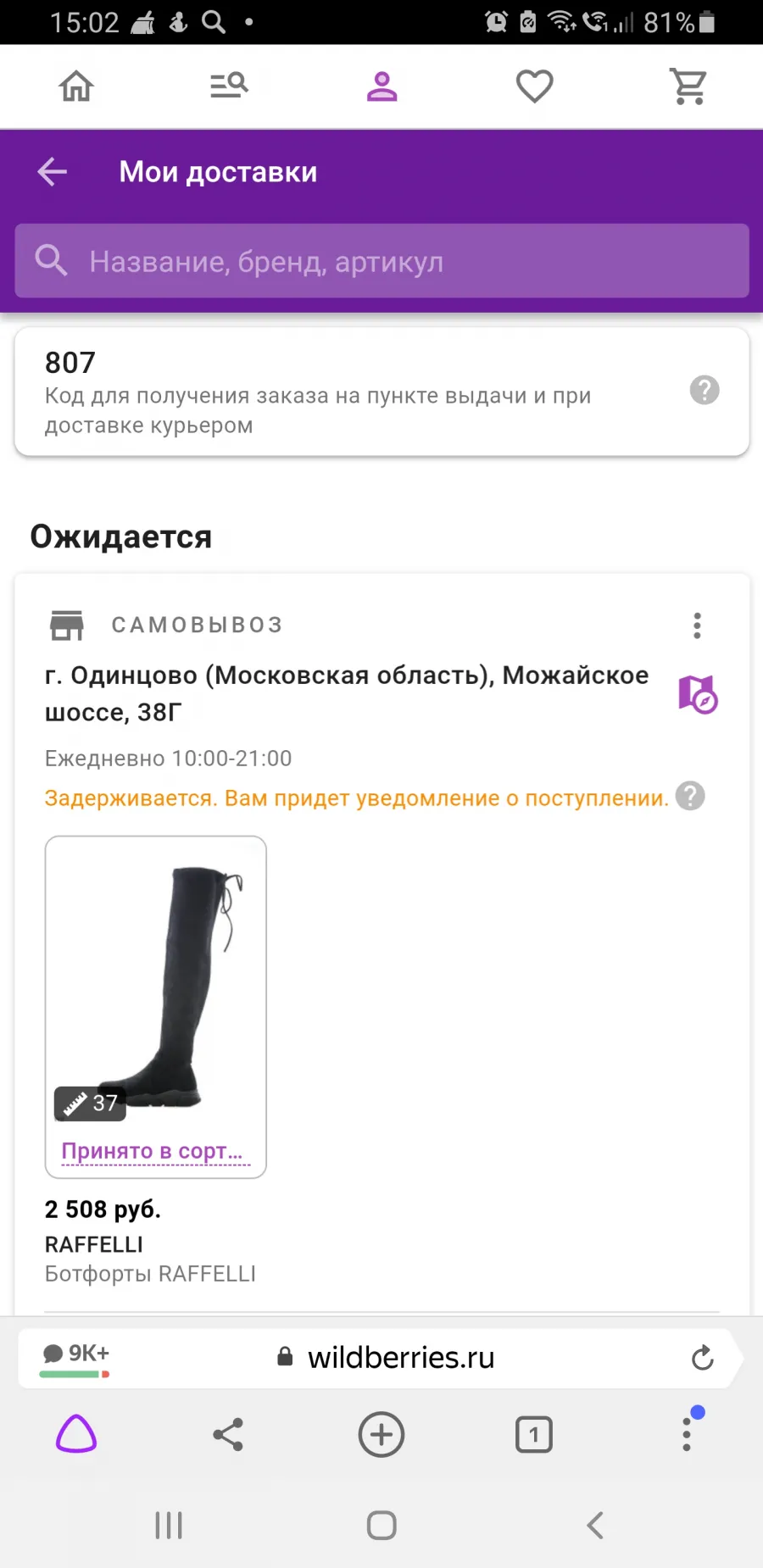Tap the Название, бренд, артикул search field
This screenshot has width=763, height=1568.
pyautogui.click(x=381, y=261)
